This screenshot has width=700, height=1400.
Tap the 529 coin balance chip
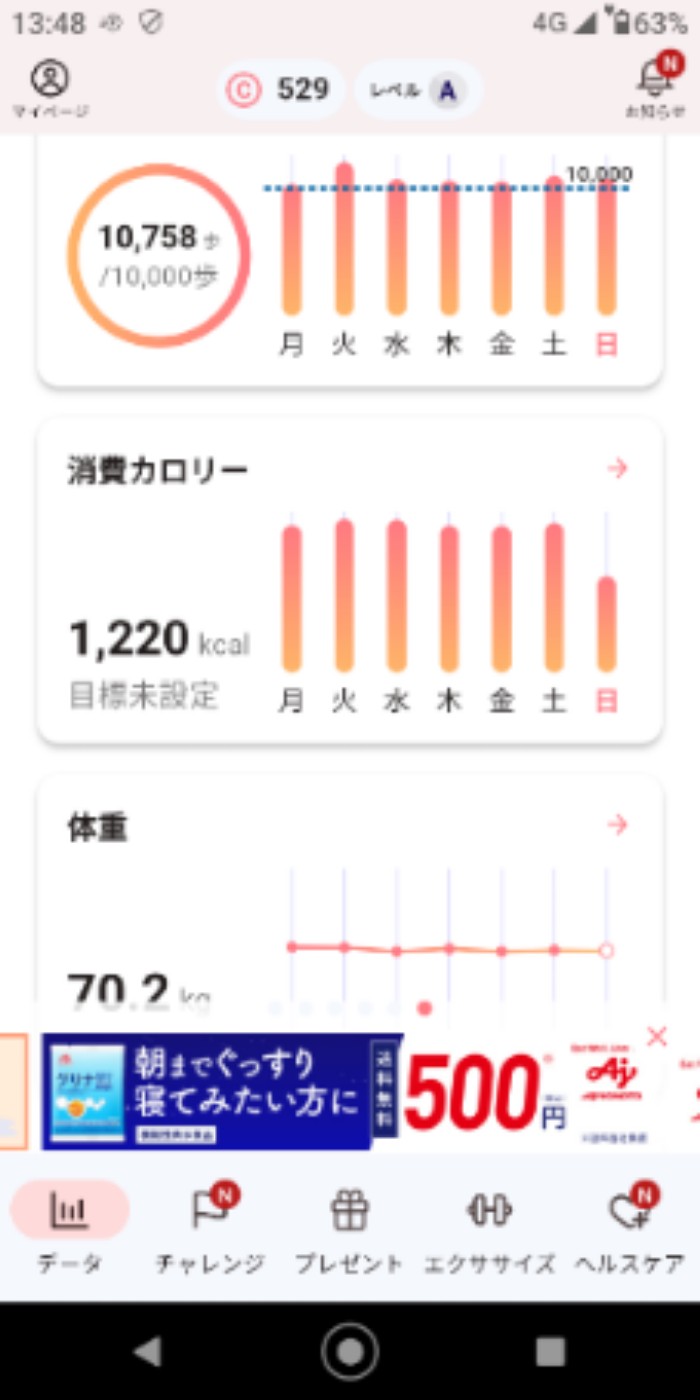(x=280, y=91)
